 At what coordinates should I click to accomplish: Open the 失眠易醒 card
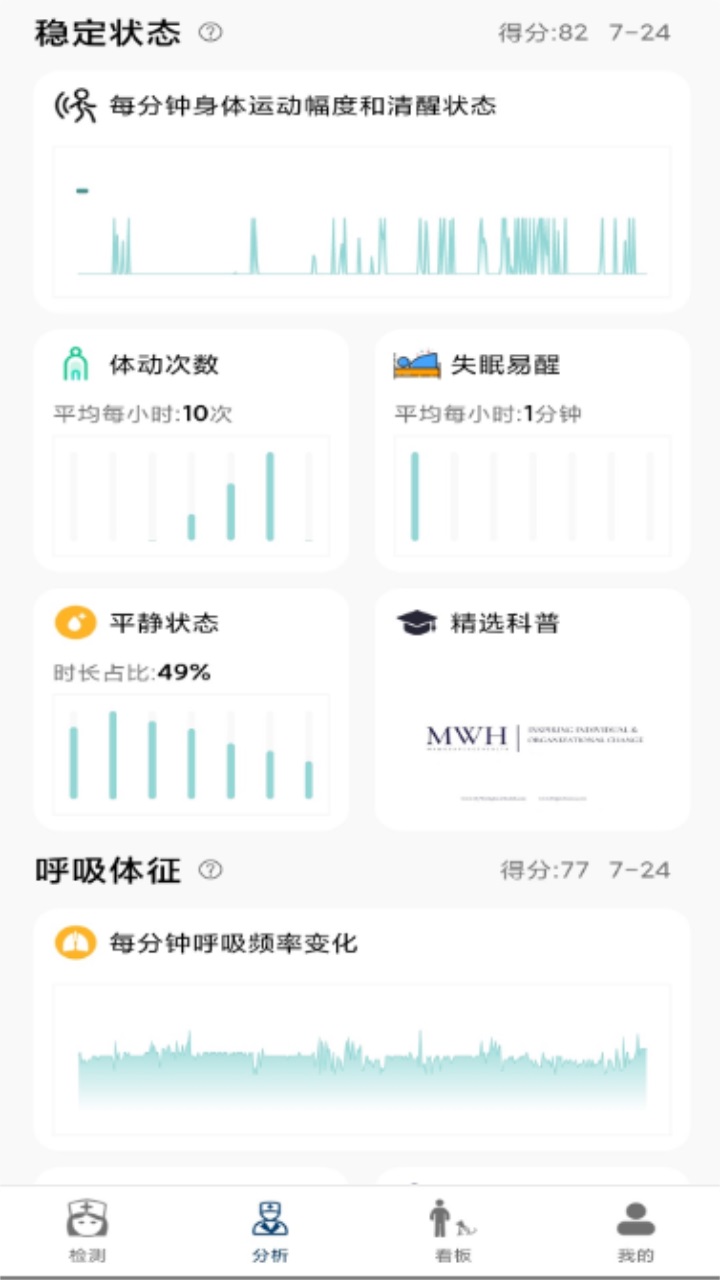pos(532,451)
